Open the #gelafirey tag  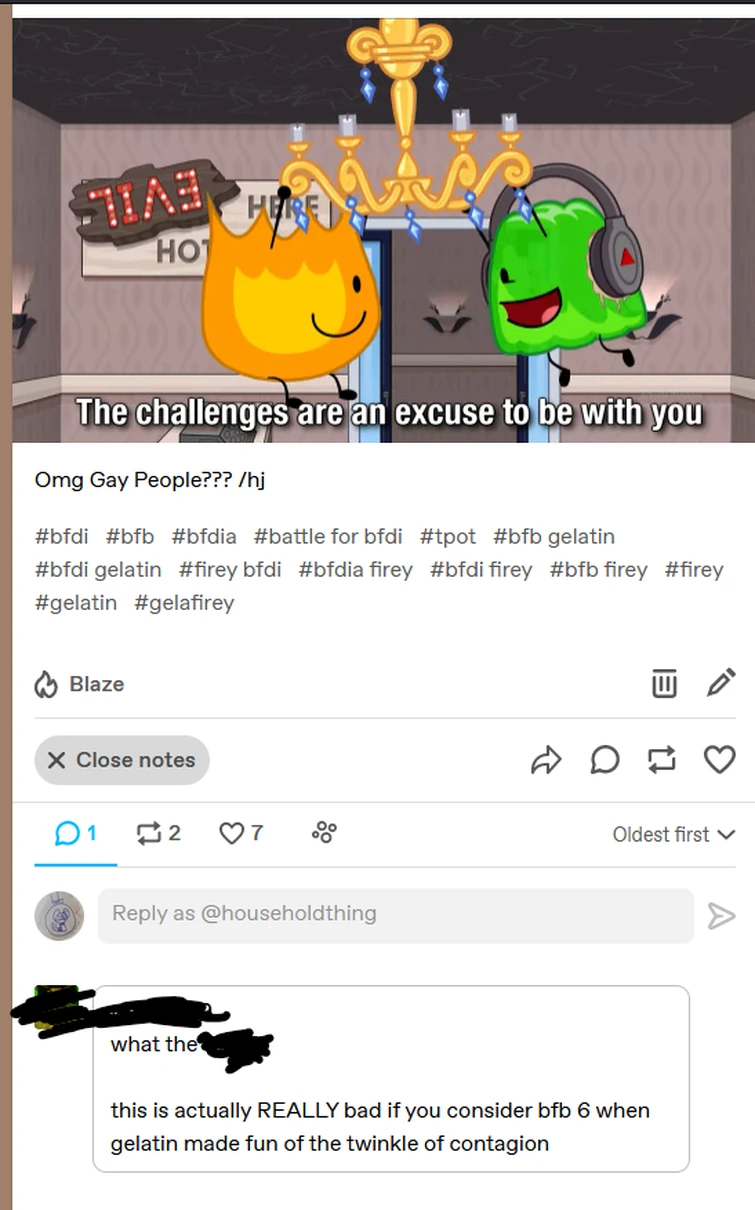click(187, 603)
